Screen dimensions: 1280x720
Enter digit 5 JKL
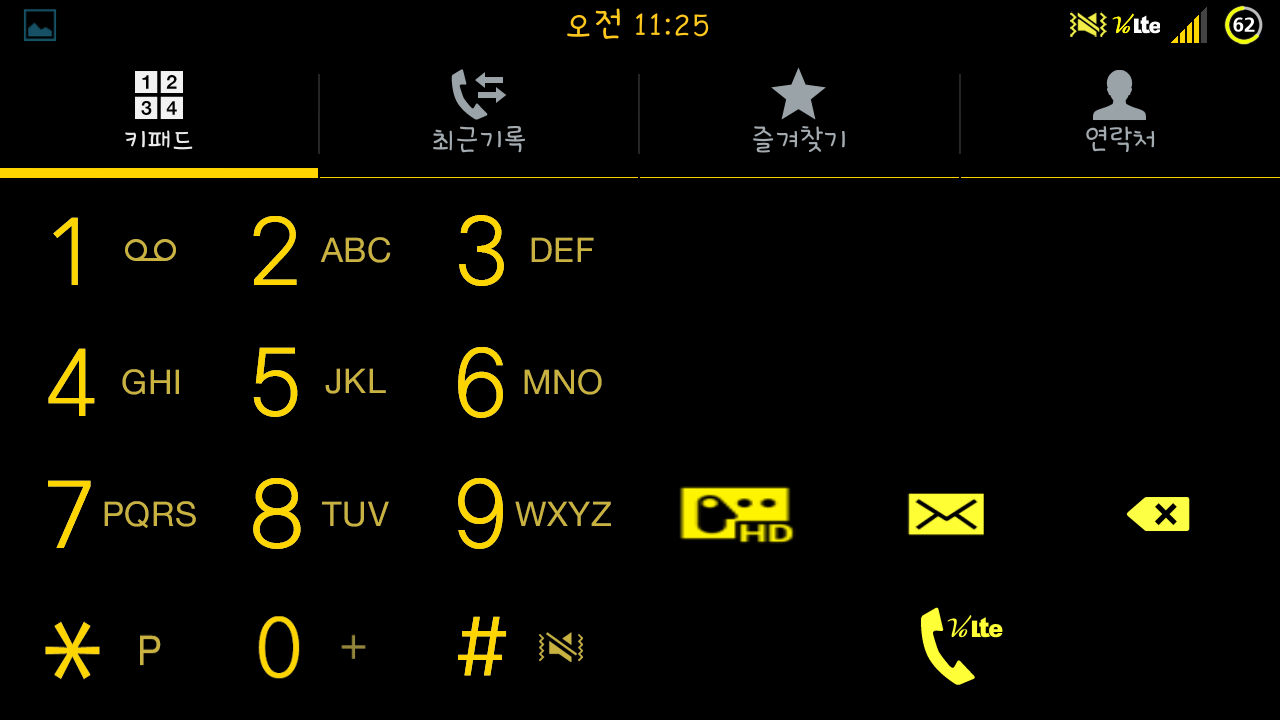[320, 383]
